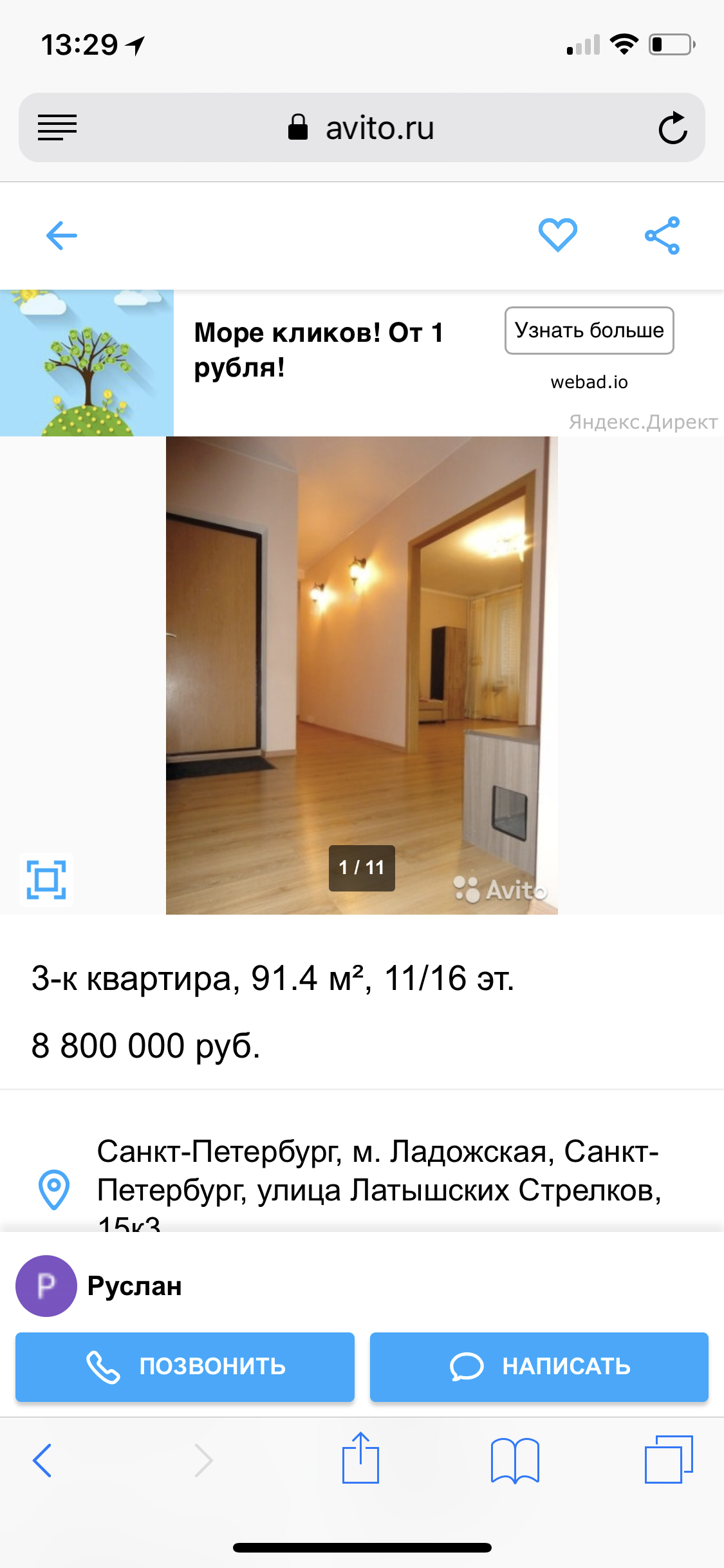Reload the avito.ru page
The width and height of the screenshot is (724, 1568).
[673, 128]
